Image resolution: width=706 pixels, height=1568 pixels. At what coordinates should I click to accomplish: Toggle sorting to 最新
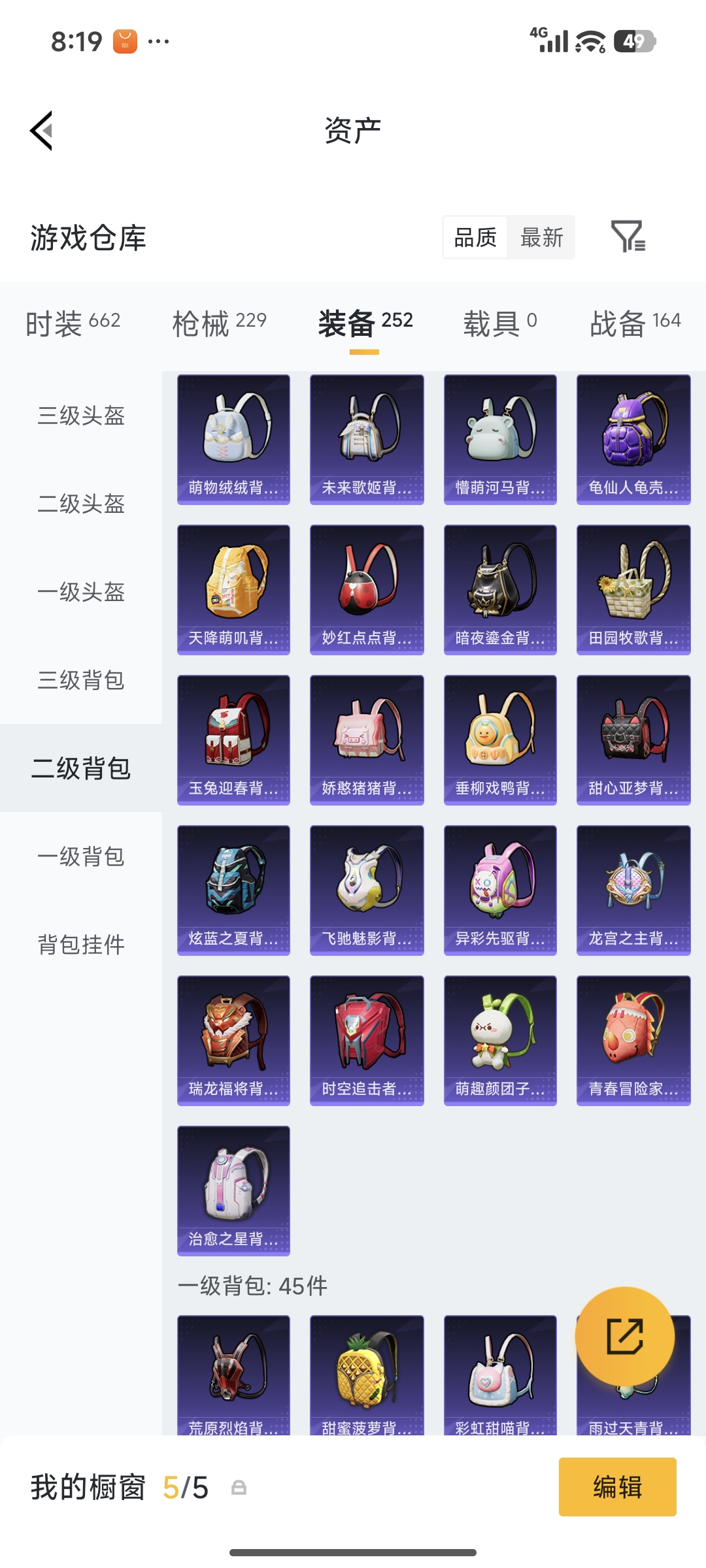click(x=541, y=238)
